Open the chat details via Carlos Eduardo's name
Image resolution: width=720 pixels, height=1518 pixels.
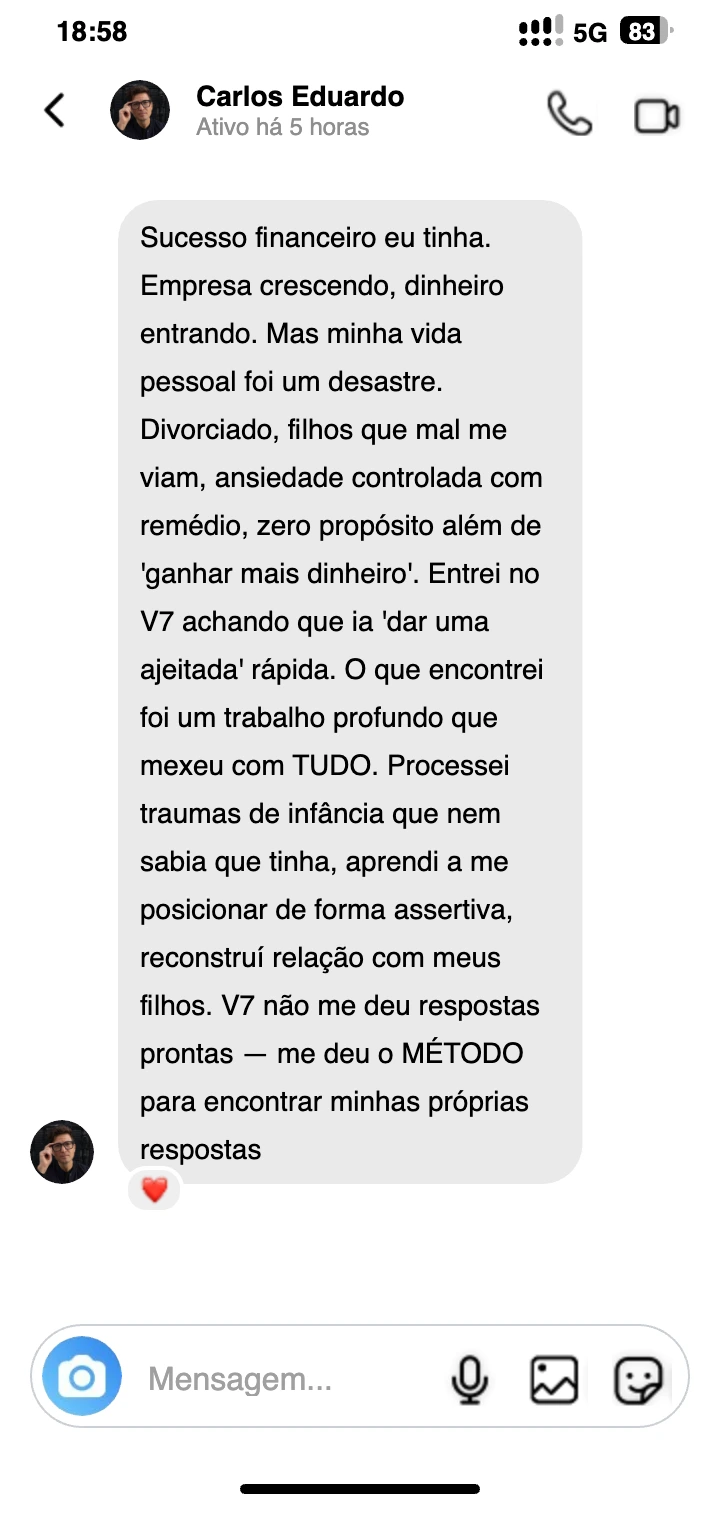coord(300,96)
